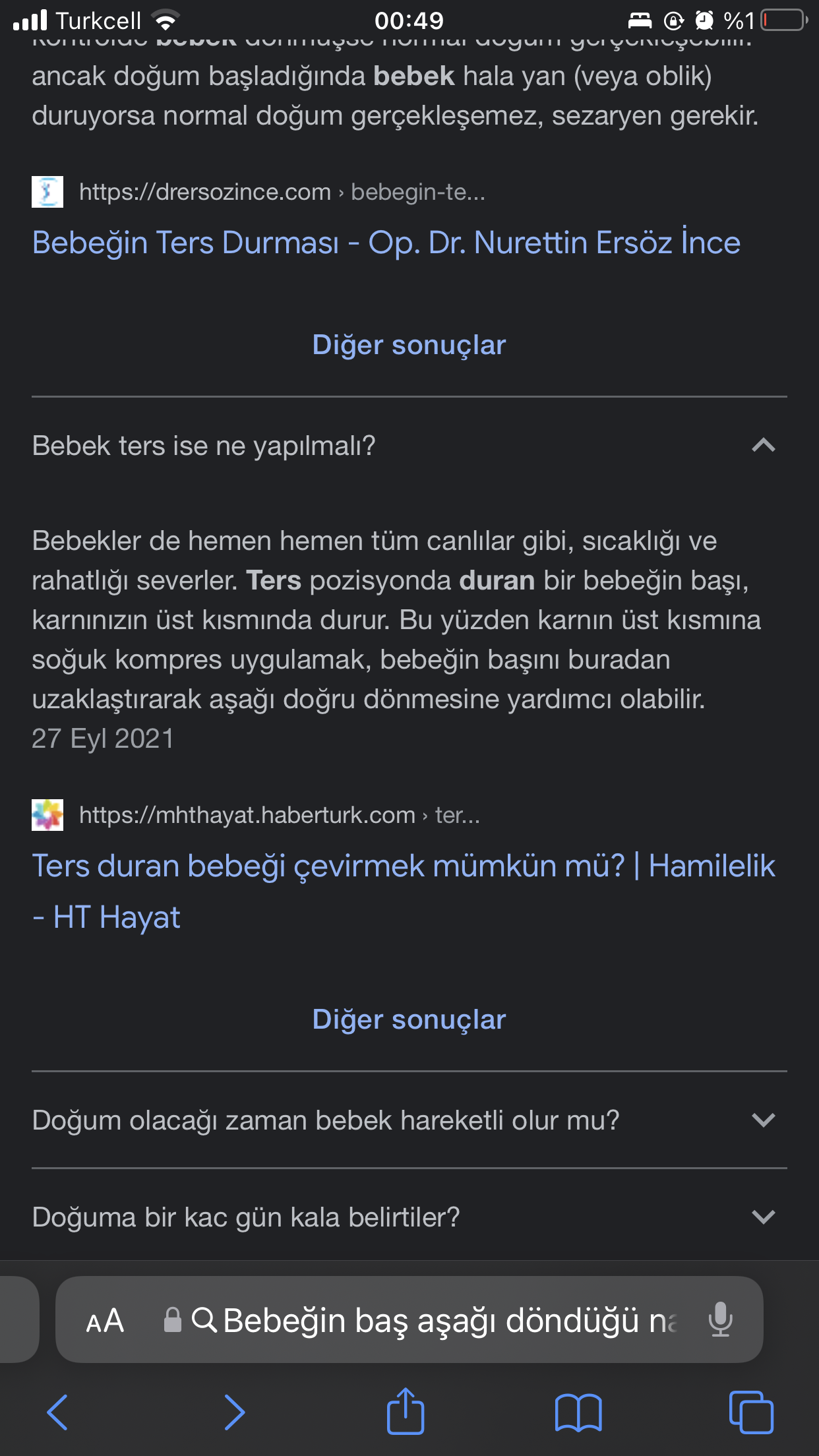Screen dimensions: 819x1456
Task: Collapse the 'Bebek ters ise ne yapılmalı?' question
Action: [x=763, y=446]
